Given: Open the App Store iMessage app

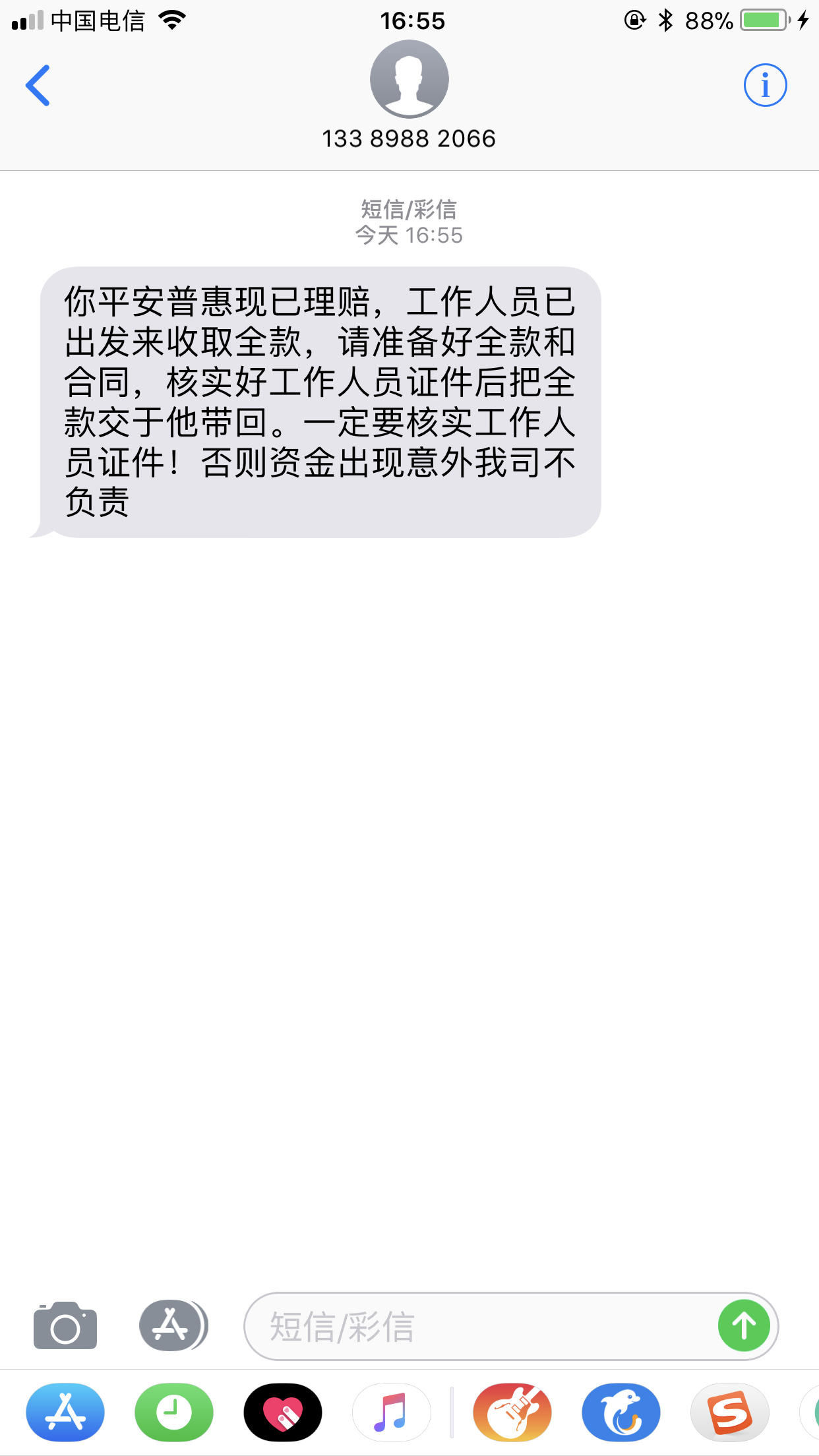Looking at the screenshot, I should pyautogui.click(x=65, y=1412).
